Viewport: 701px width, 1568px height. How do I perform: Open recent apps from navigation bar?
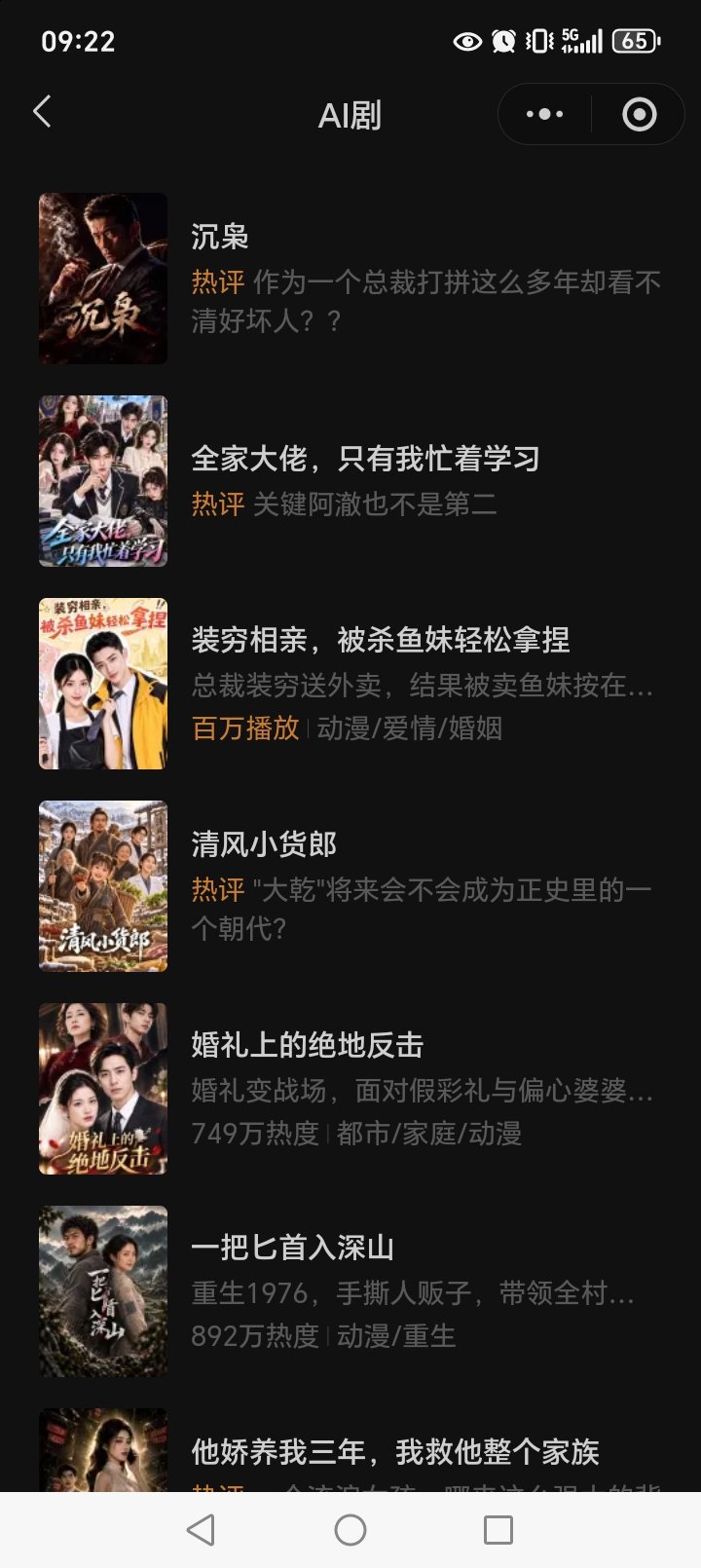(x=498, y=1530)
